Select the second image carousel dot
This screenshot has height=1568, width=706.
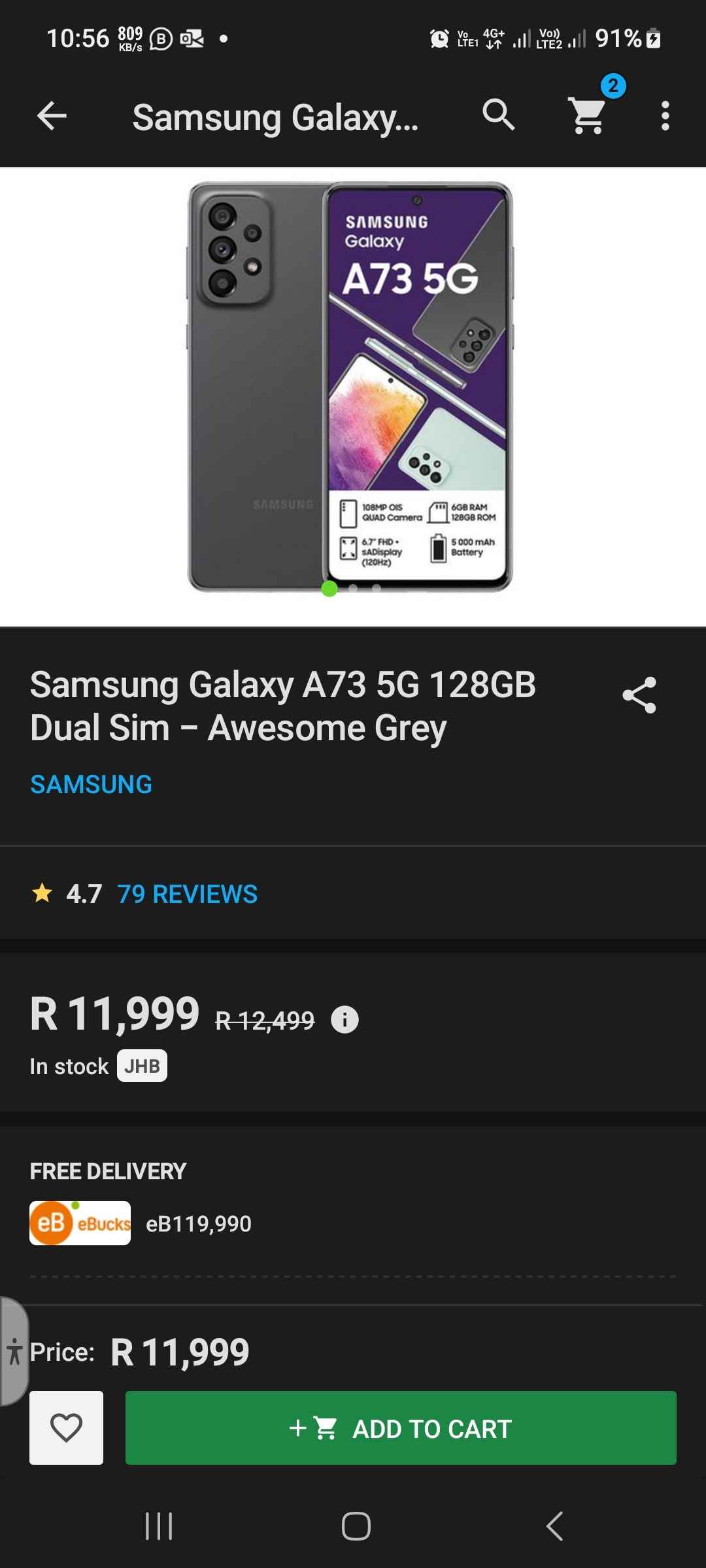coord(353,587)
